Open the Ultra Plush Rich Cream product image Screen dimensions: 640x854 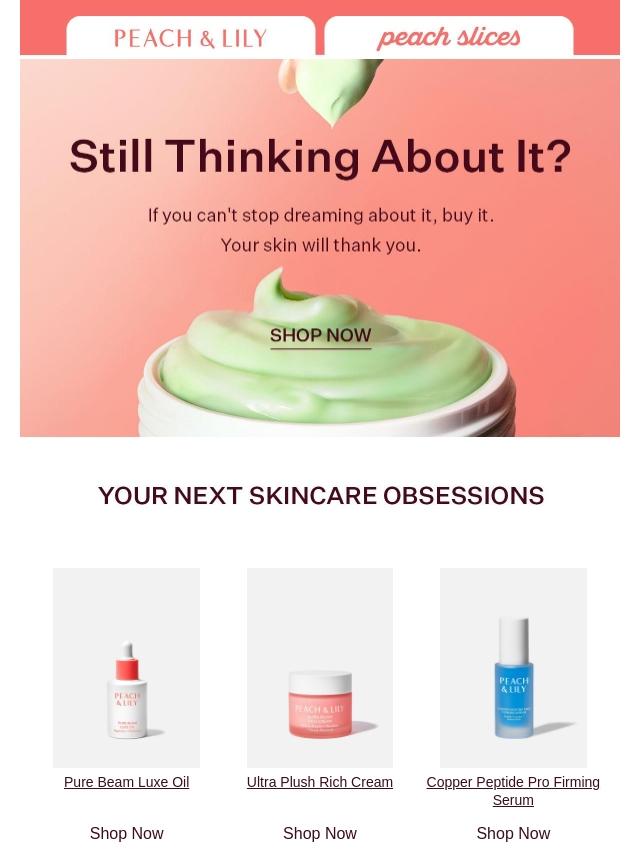click(x=320, y=667)
